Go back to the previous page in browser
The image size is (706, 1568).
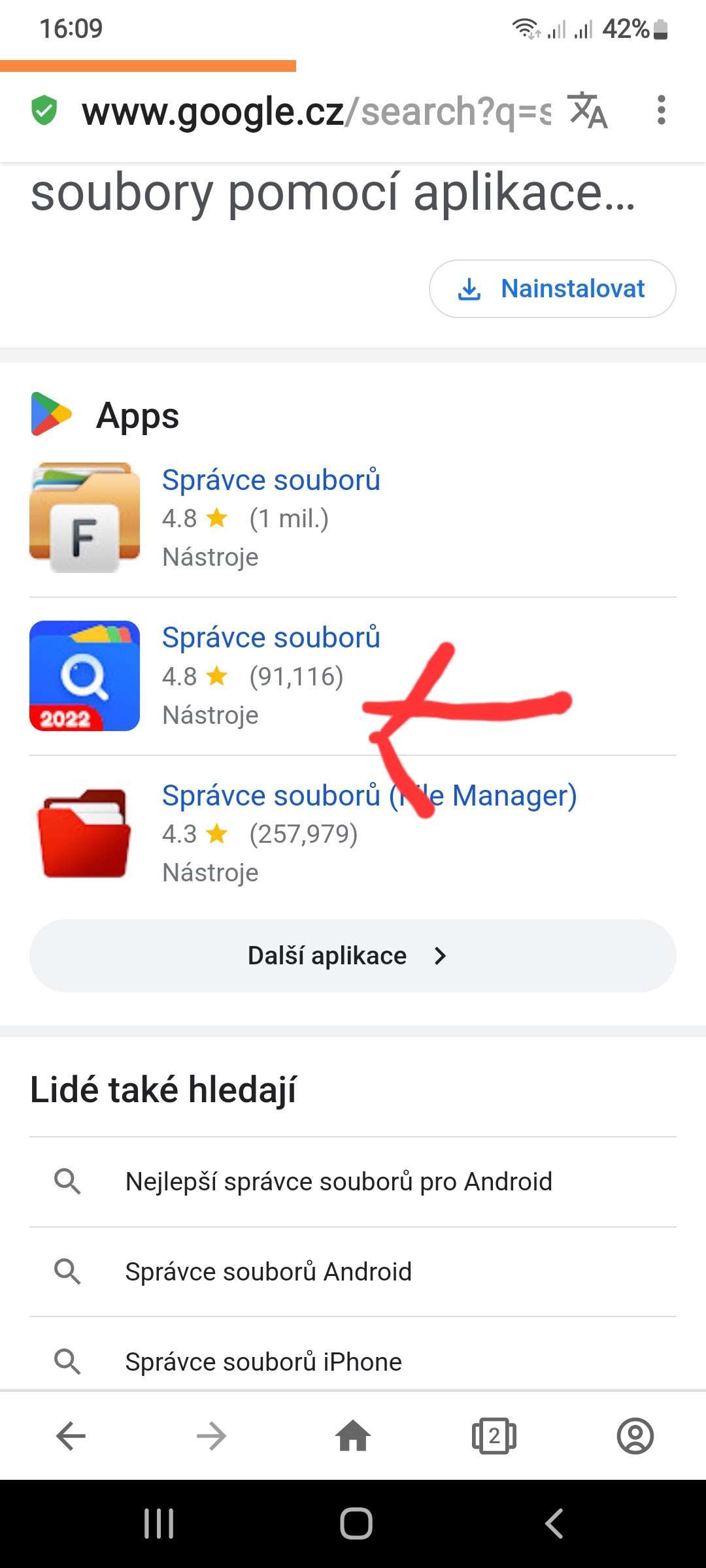[x=71, y=1436]
